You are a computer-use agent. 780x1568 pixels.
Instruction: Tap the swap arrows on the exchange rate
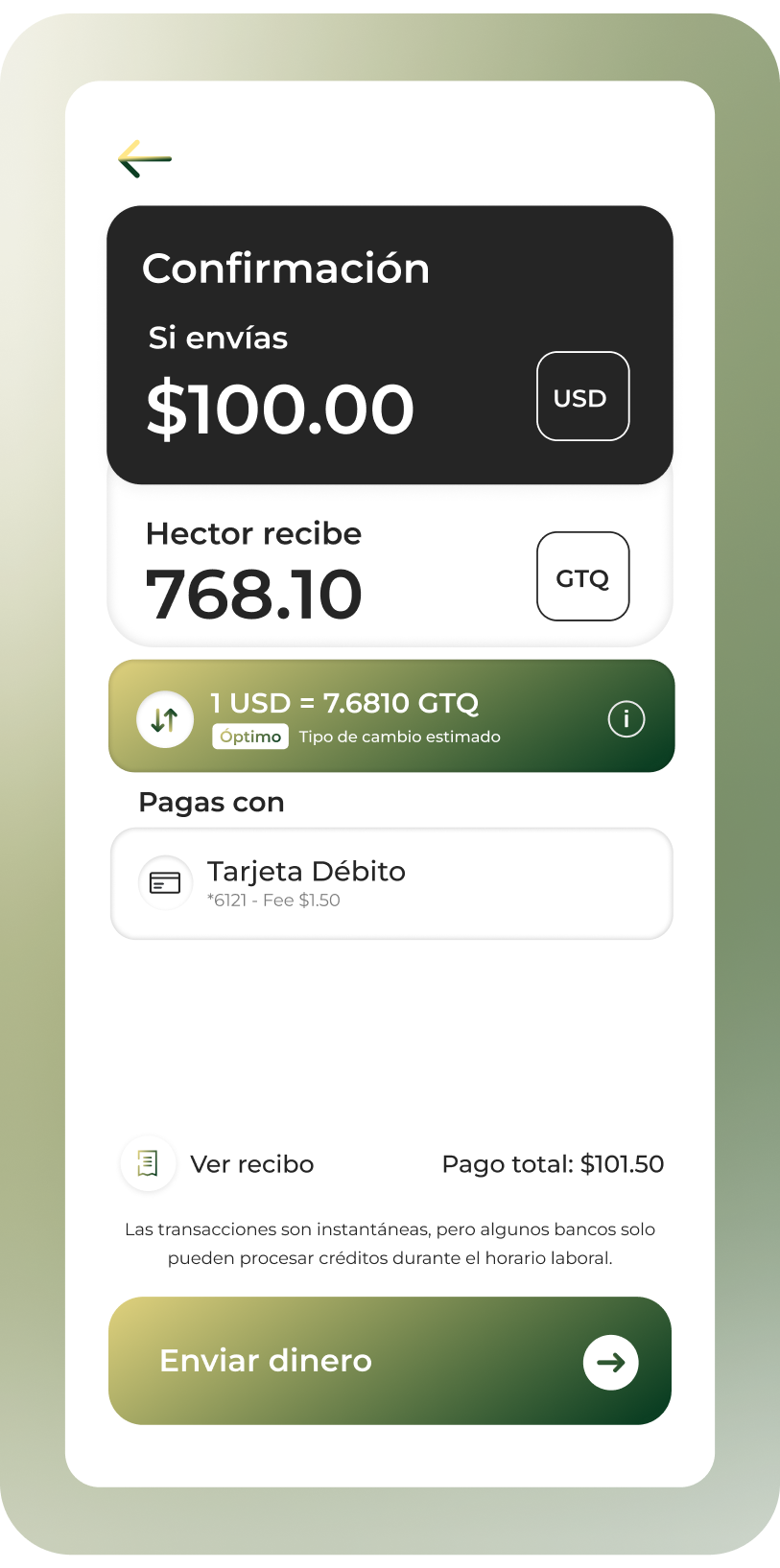tap(165, 719)
